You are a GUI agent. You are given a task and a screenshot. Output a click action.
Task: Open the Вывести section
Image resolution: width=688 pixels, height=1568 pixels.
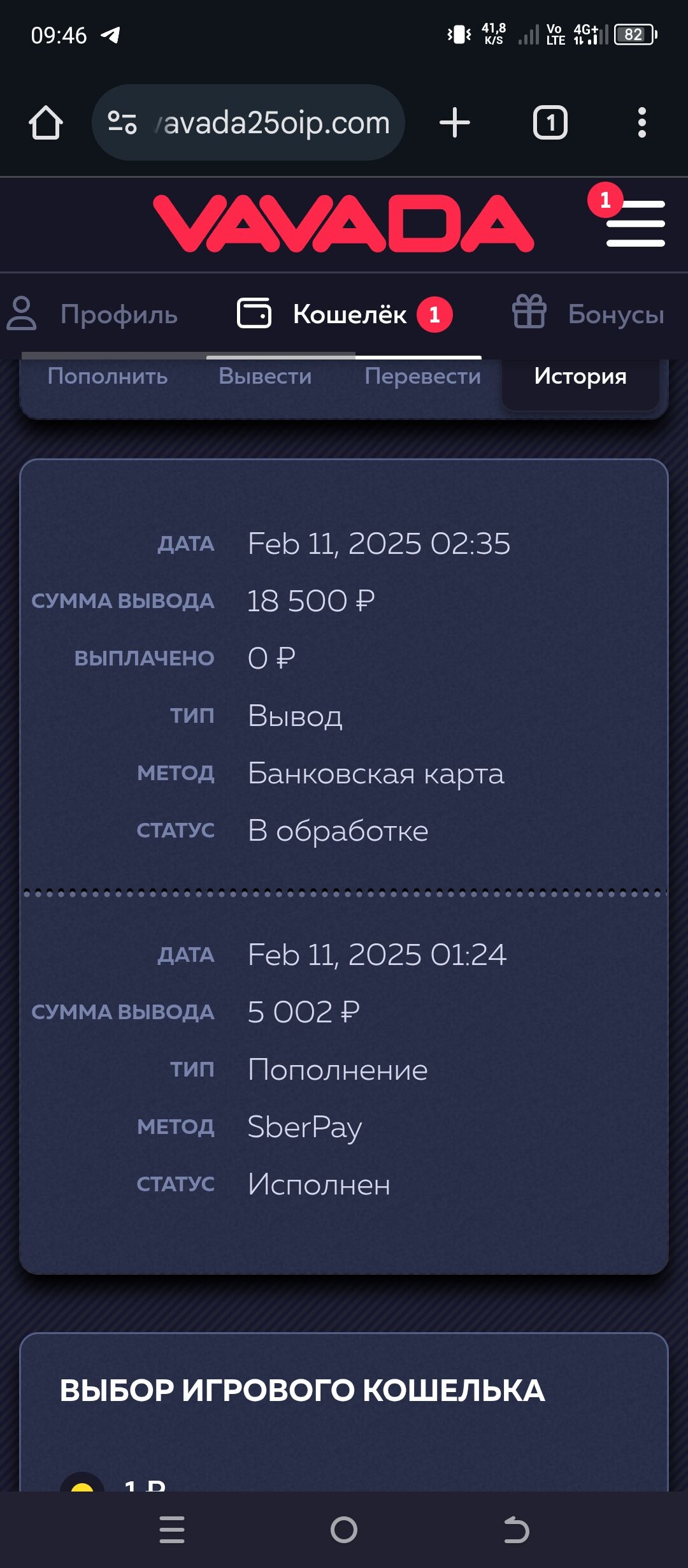click(265, 376)
